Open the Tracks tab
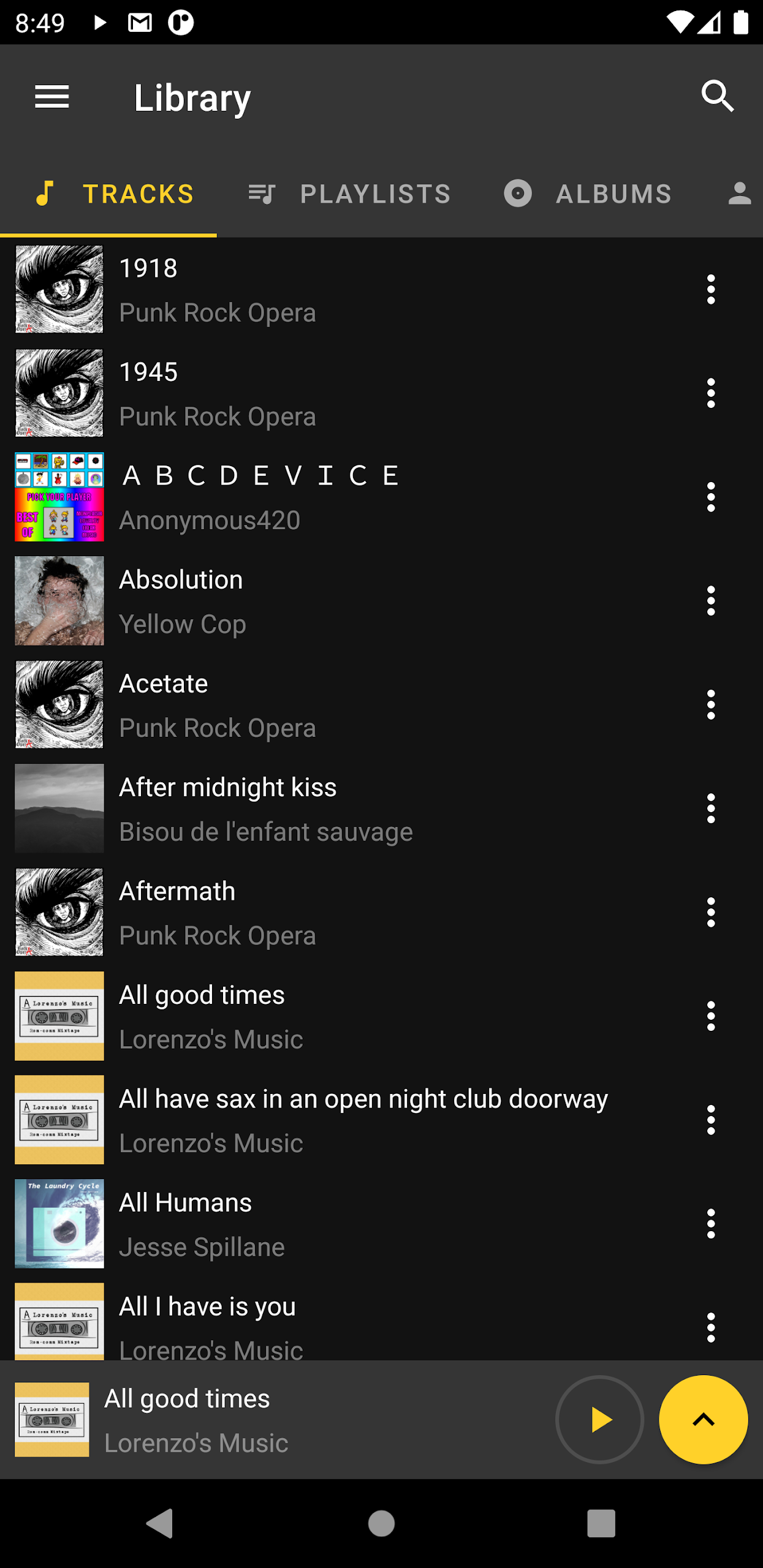 (x=110, y=194)
